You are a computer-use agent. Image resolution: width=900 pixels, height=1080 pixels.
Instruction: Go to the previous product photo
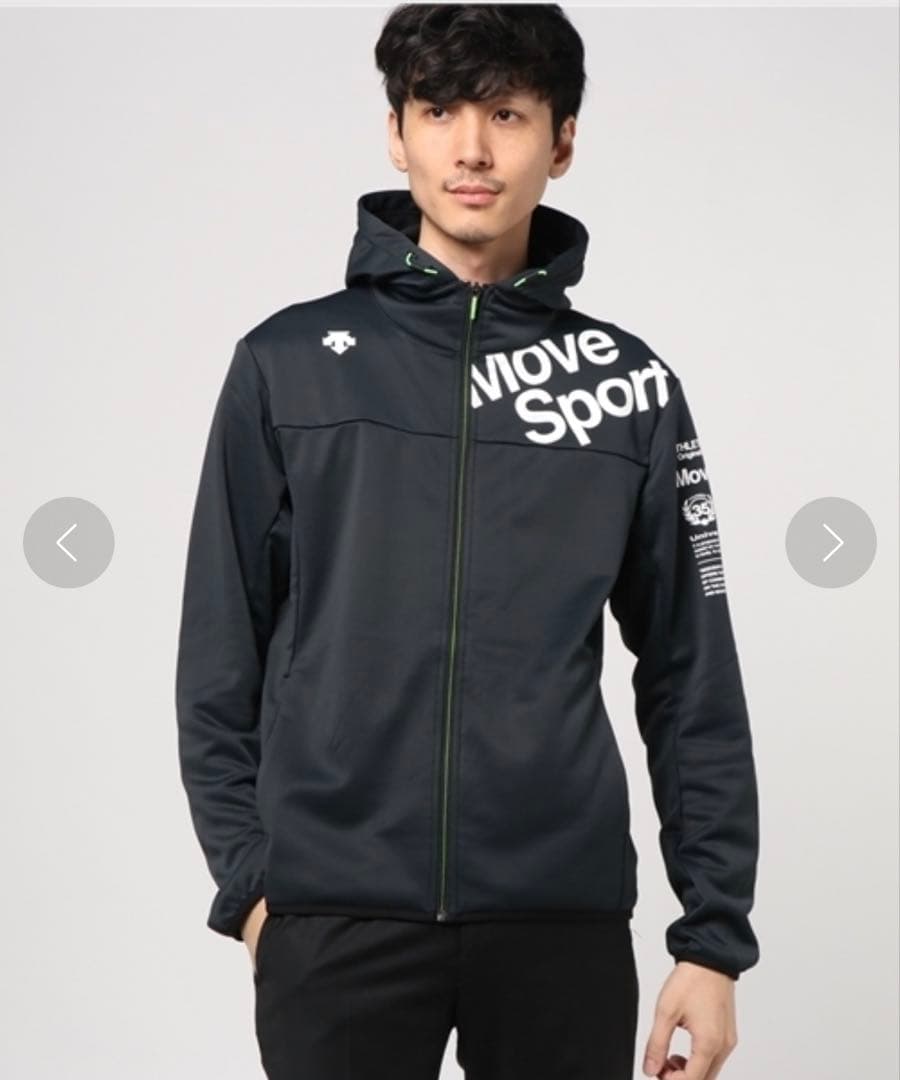[68, 542]
